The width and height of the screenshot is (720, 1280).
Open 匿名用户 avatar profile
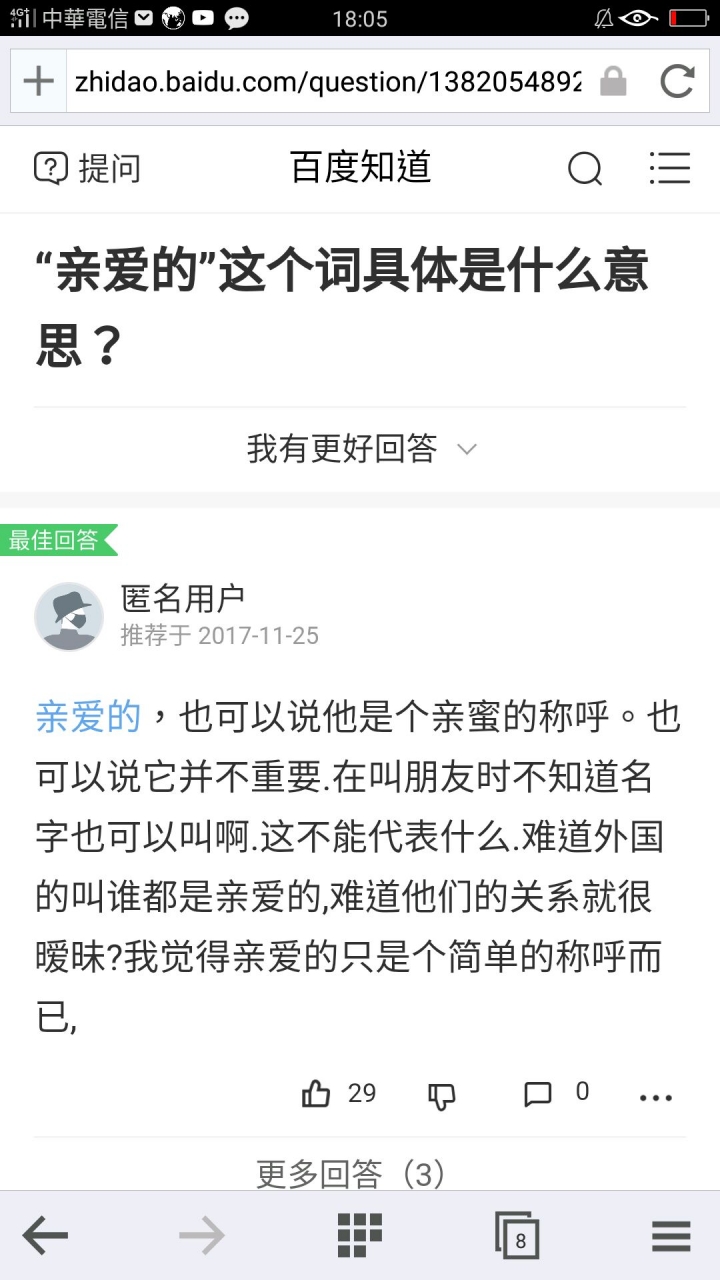coord(69,617)
